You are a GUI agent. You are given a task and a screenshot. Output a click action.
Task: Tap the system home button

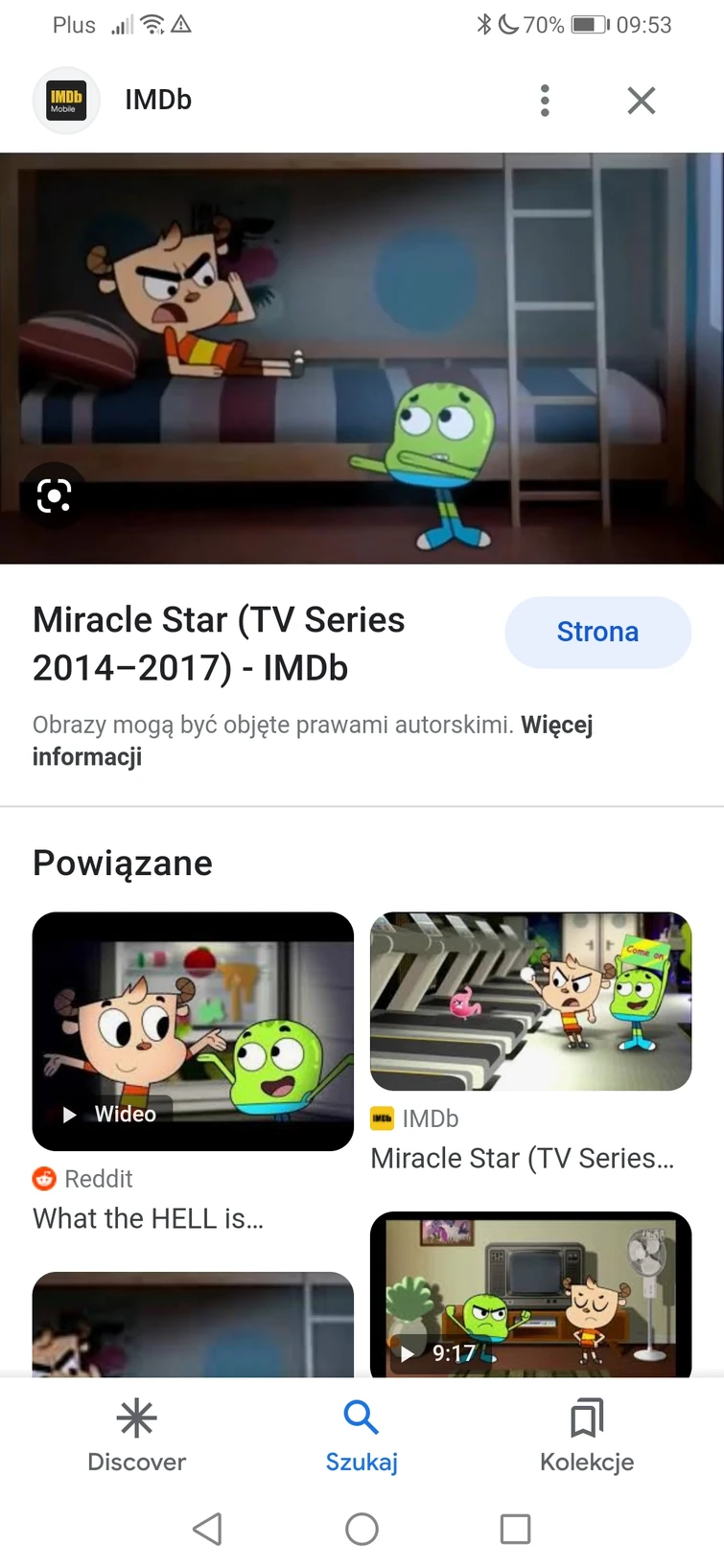point(362,1529)
